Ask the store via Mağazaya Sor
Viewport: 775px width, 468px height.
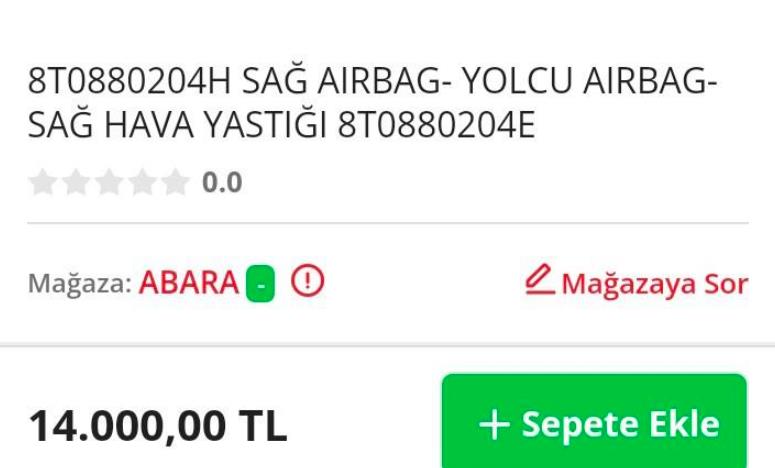636,283
